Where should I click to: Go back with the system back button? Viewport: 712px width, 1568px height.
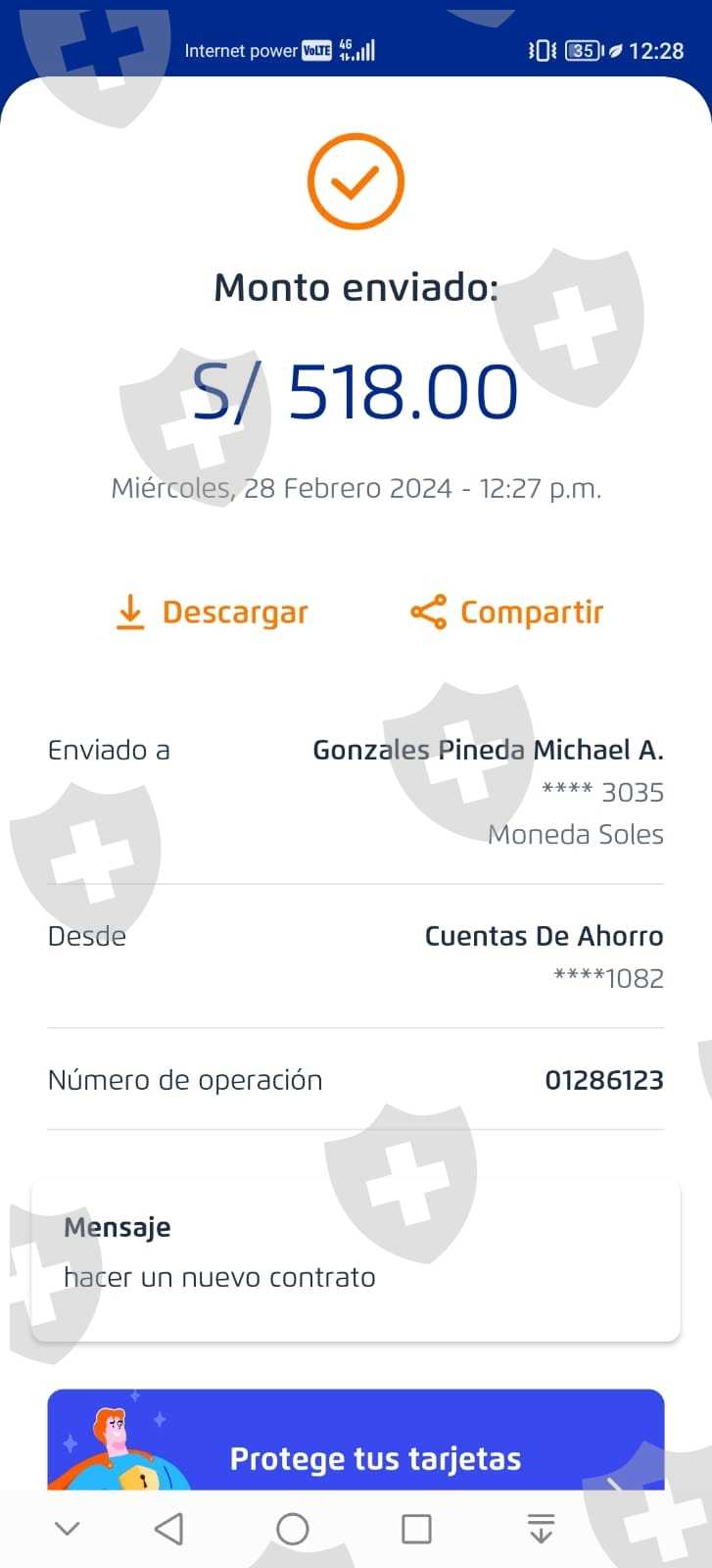click(169, 1529)
